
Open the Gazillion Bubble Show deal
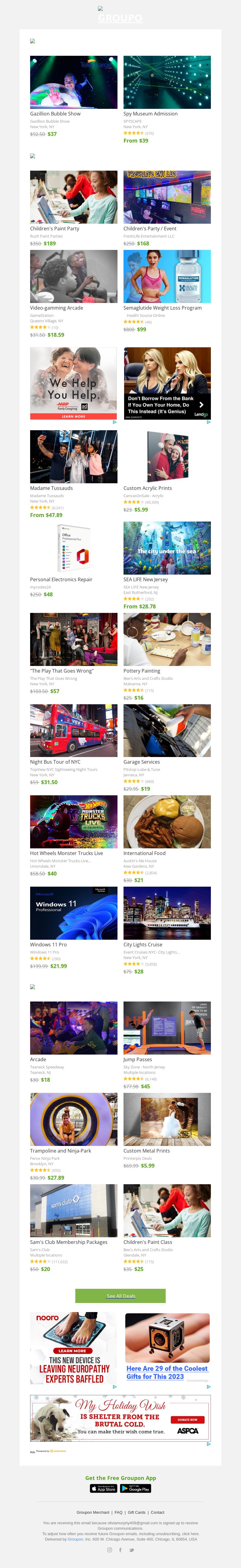(x=74, y=83)
